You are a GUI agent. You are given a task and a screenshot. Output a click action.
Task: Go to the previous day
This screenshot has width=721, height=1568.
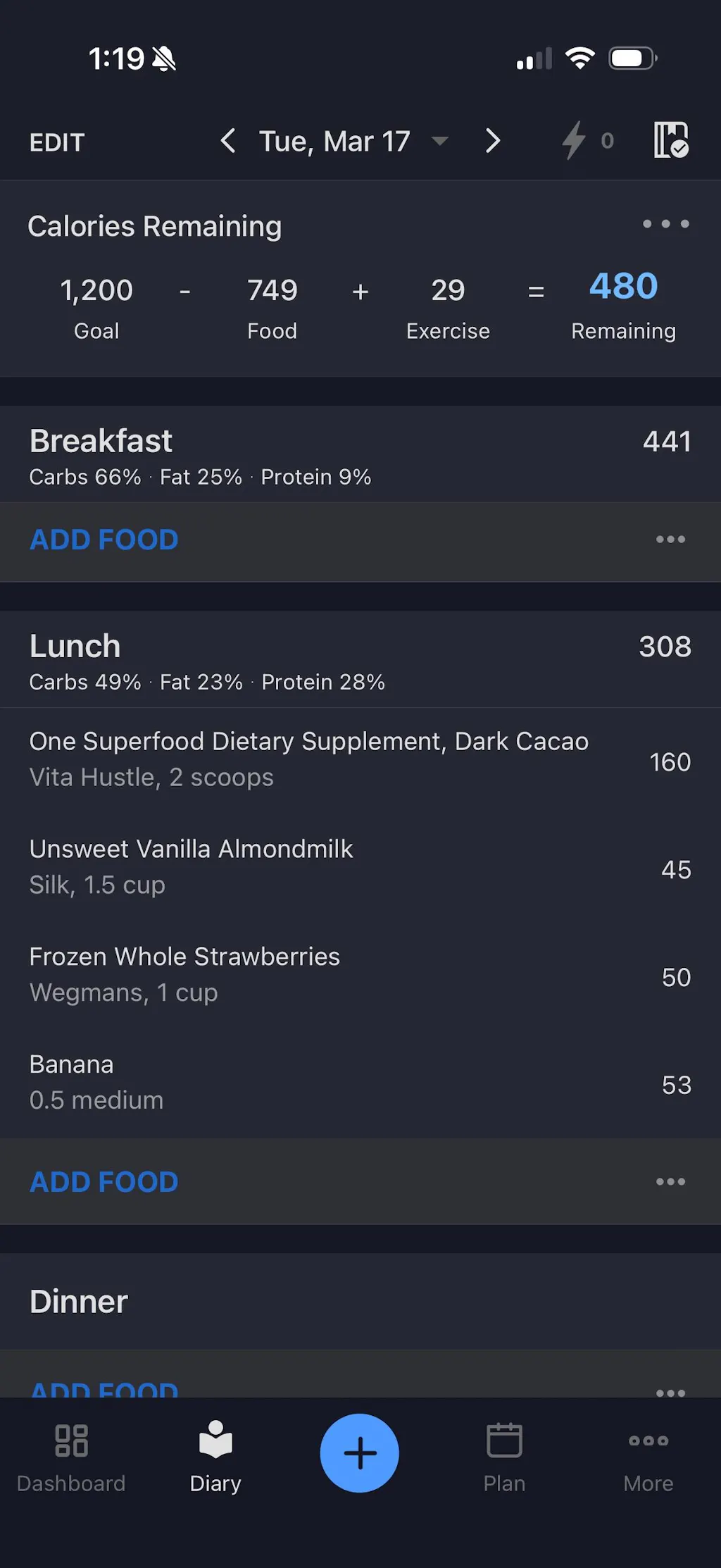[x=227, y=141]
